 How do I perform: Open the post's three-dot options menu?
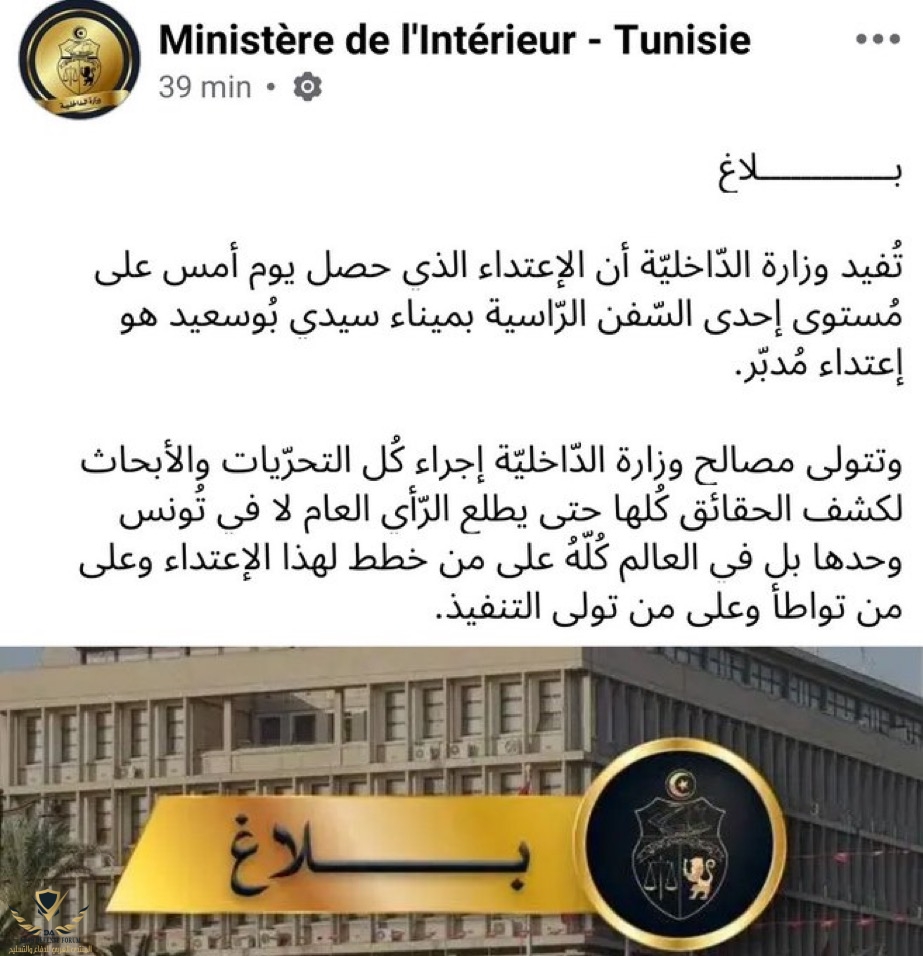tap(880, 42)
